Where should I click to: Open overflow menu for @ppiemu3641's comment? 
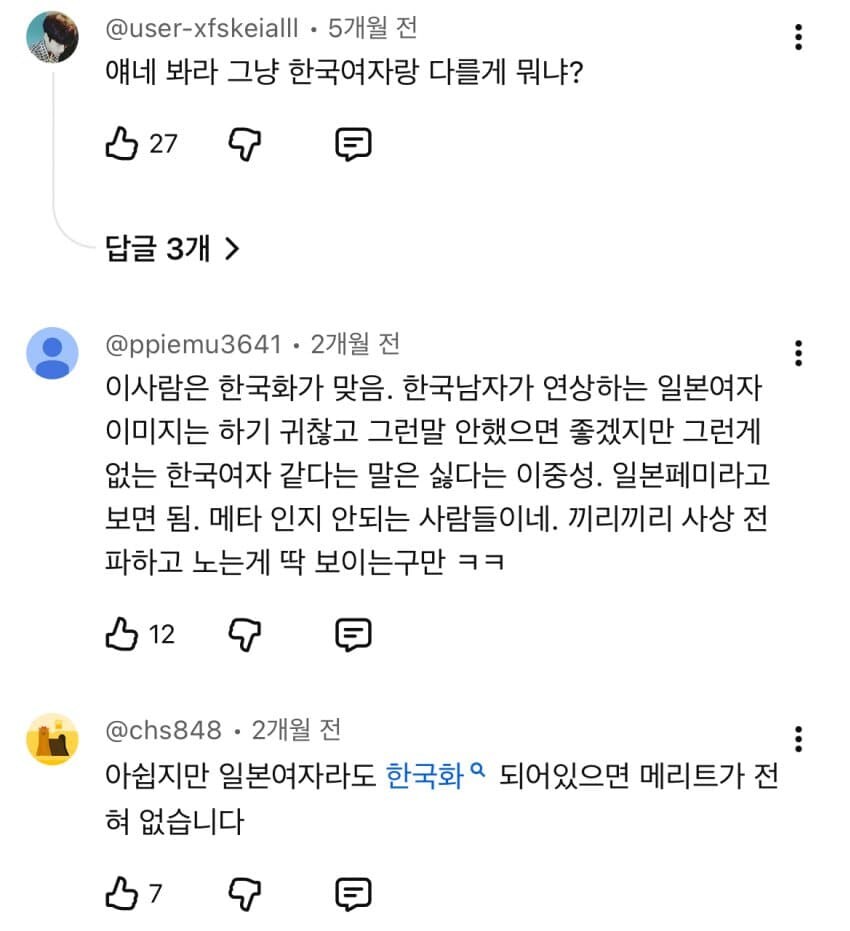(x=798, y=353)
